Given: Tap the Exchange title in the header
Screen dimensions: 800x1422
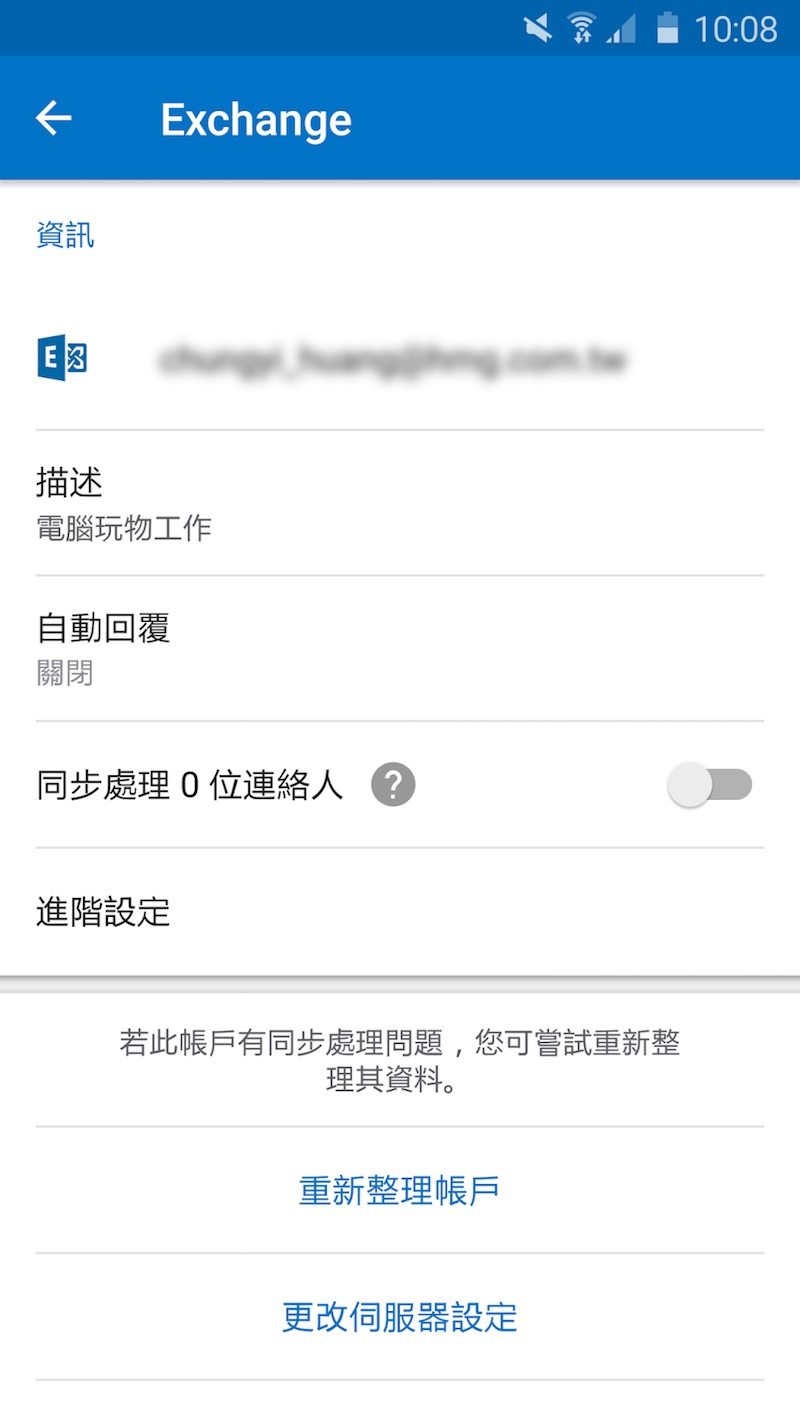Looking at the screenshot, I should click(x=256, y=118).
